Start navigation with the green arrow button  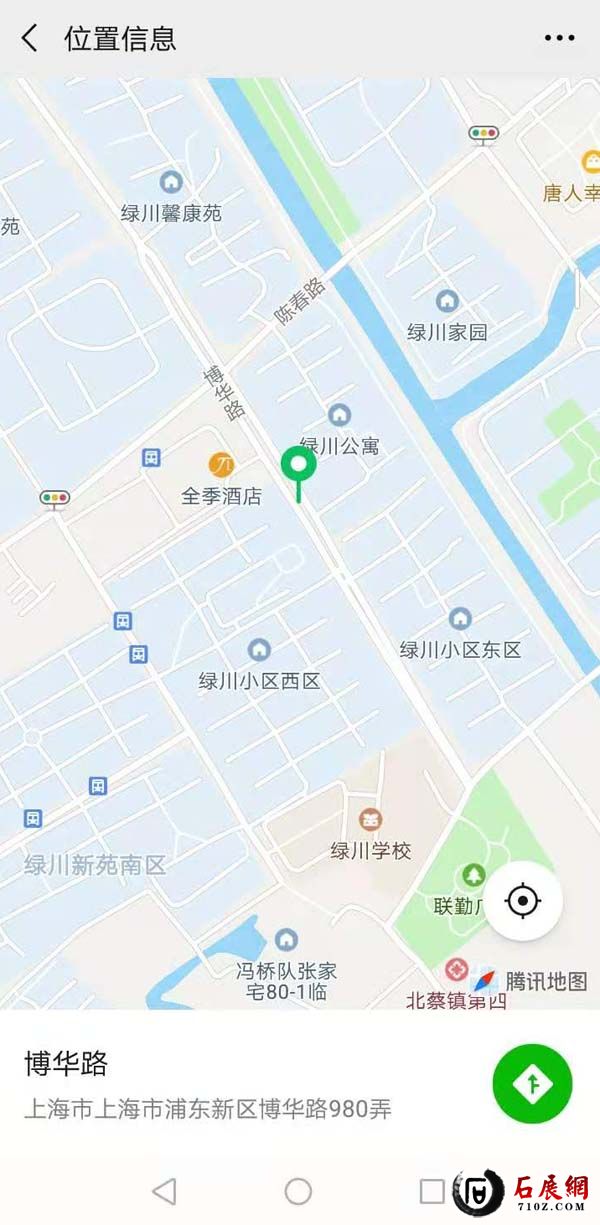point(532,1084)
